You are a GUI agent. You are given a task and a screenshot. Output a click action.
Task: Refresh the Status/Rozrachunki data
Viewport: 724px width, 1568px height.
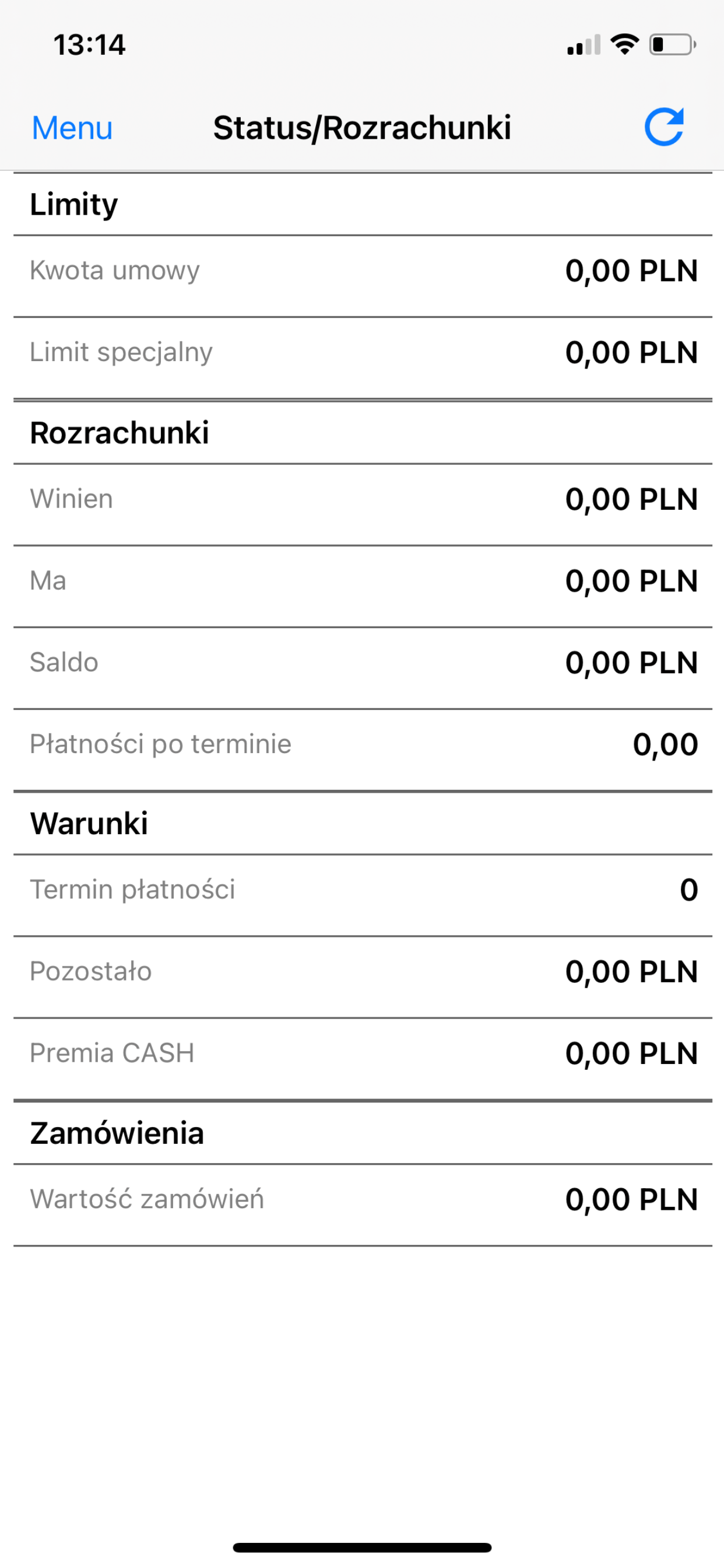(x=664, y=127)
